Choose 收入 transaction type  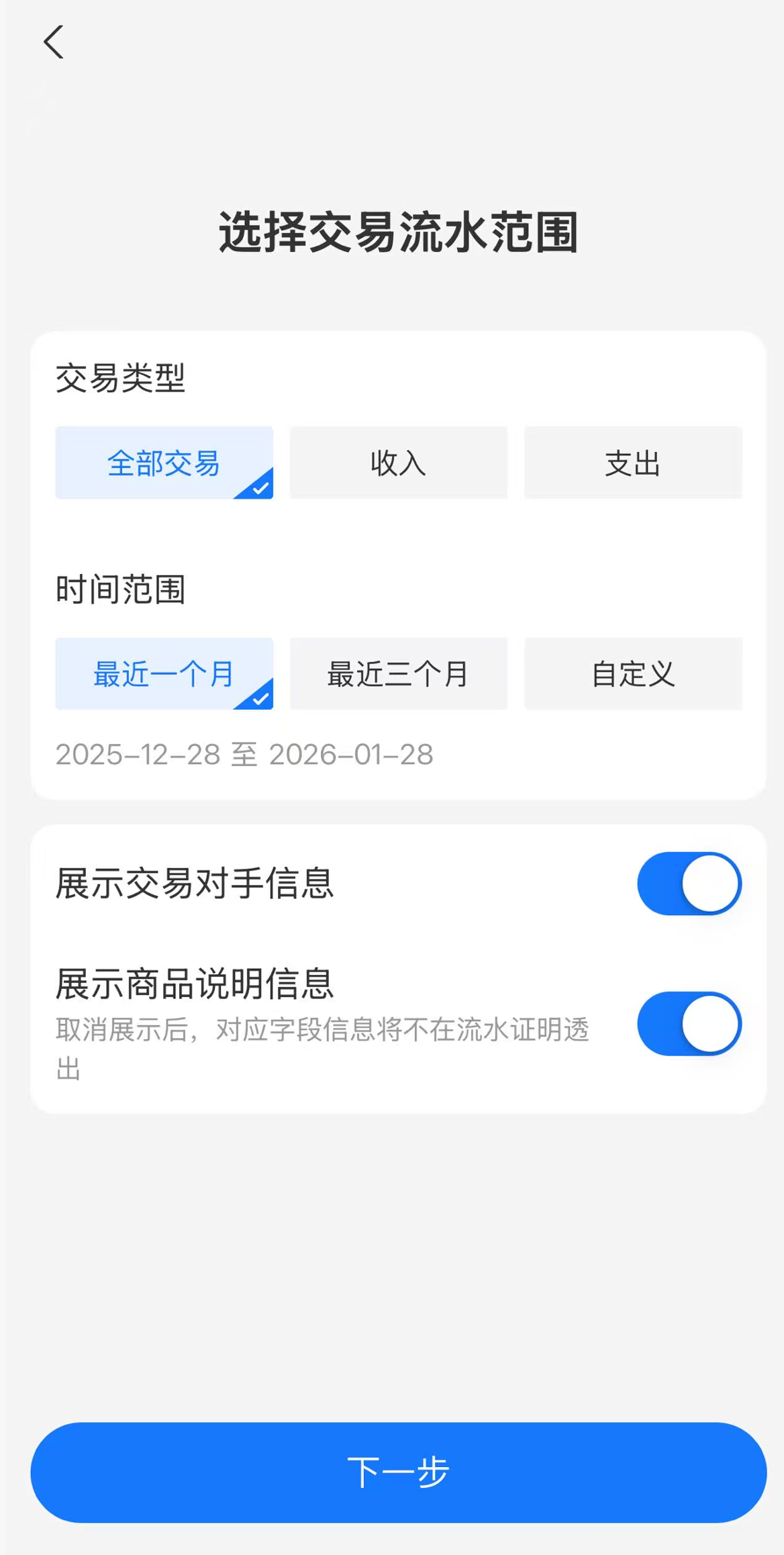pos(398,463)
